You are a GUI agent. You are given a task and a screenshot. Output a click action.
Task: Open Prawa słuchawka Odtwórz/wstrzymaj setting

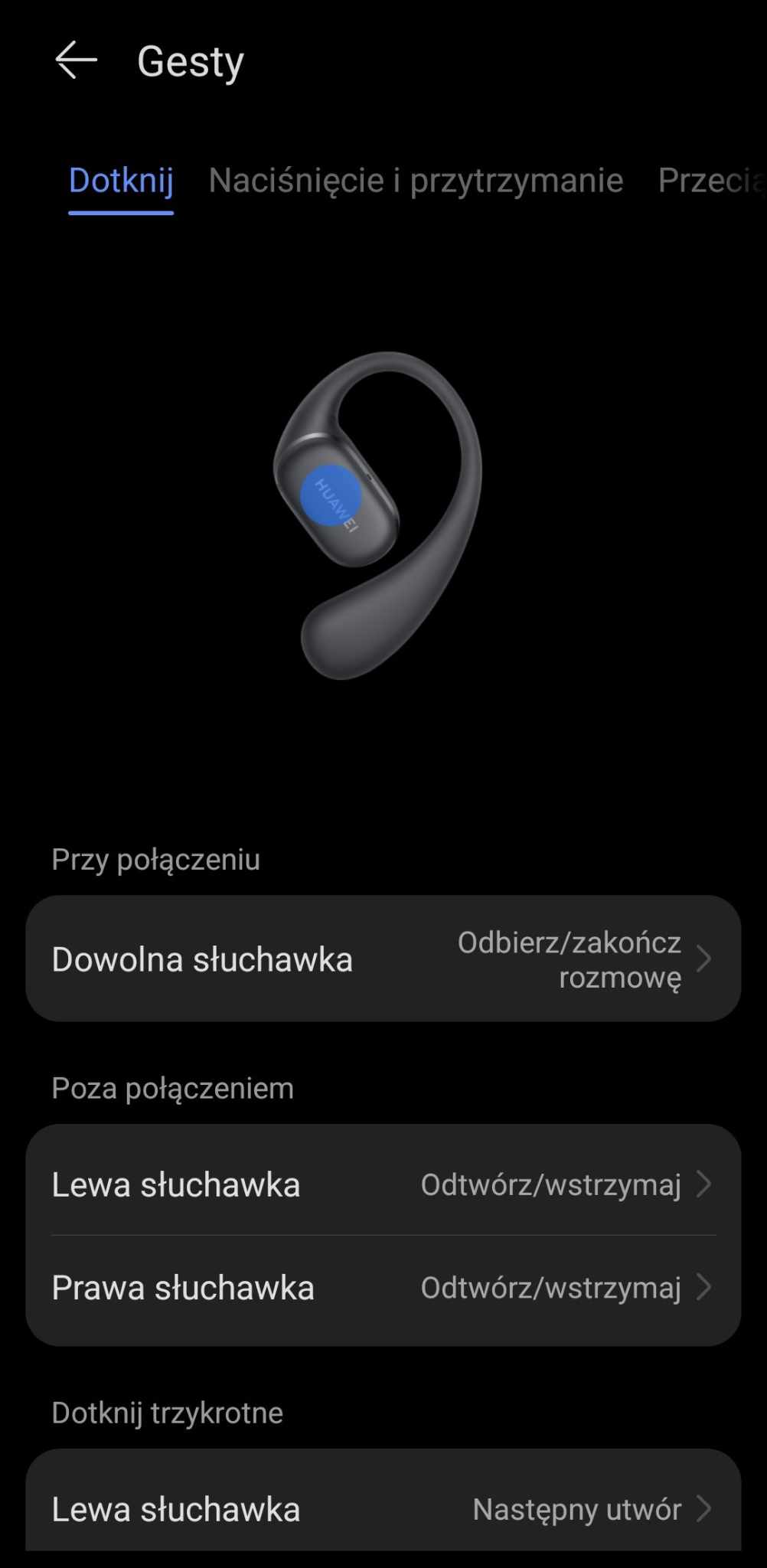point(383,1287)
